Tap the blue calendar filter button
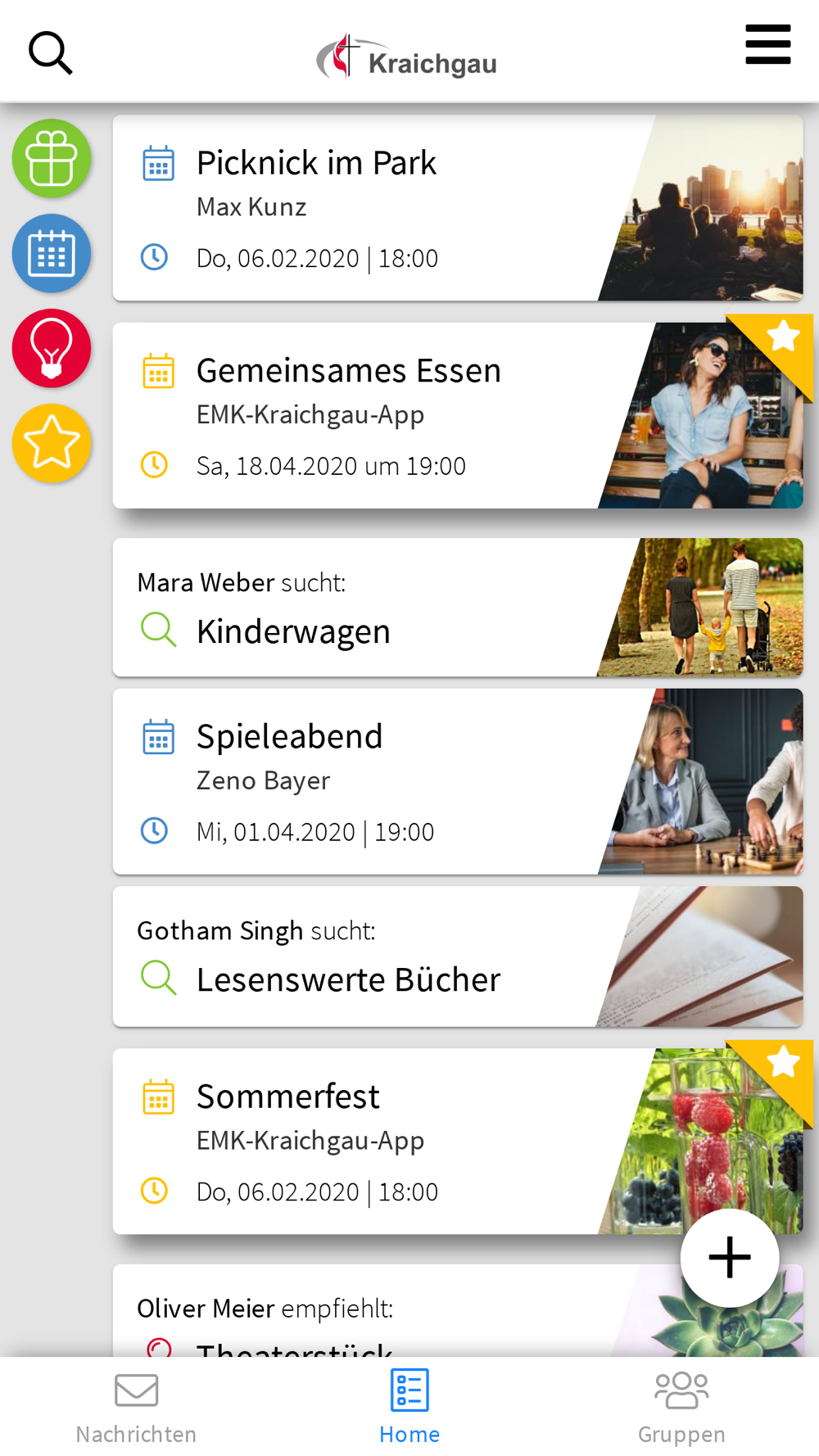 click(x=52, y=253)
